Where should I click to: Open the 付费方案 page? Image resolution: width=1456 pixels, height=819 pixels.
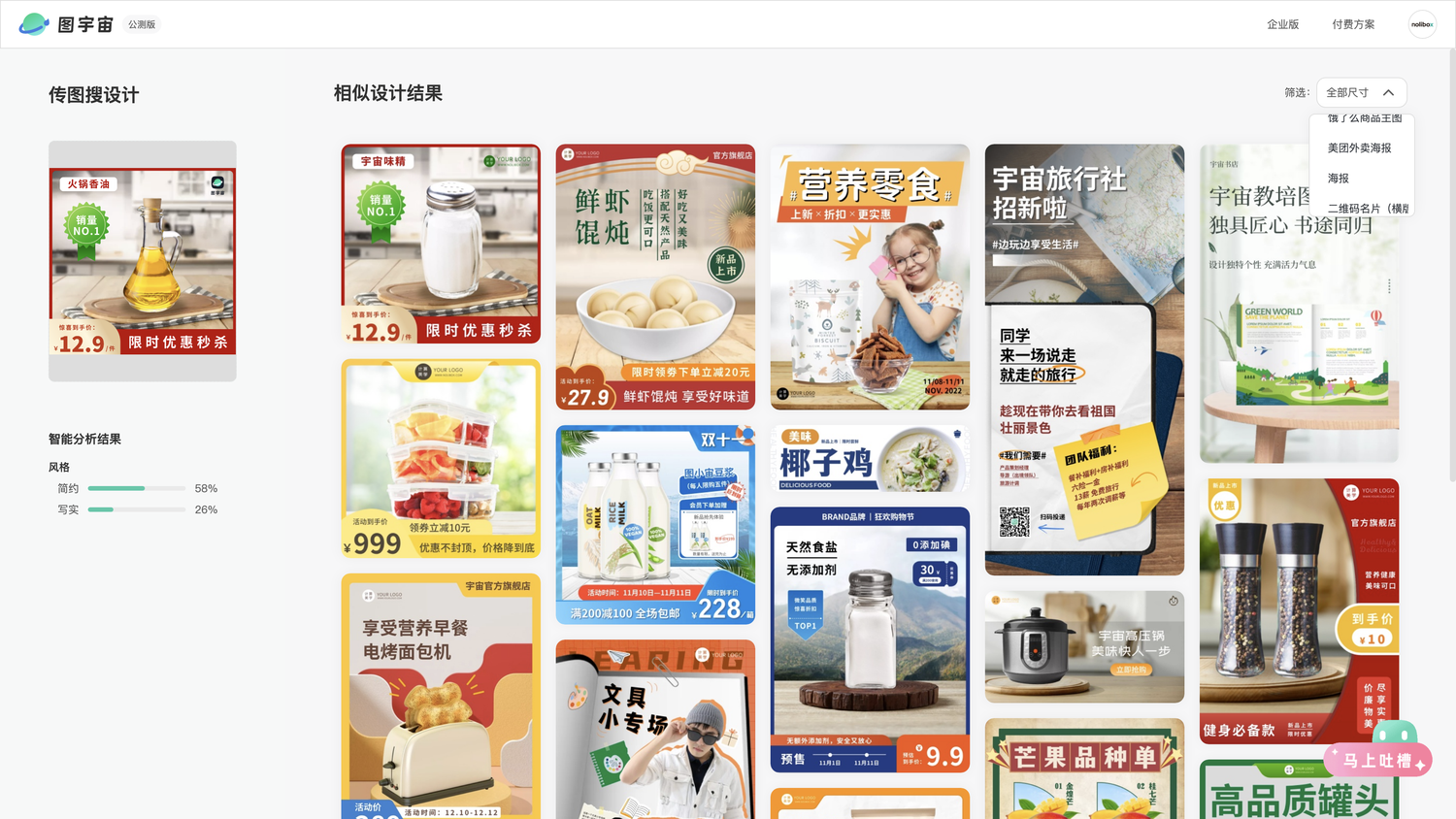pos(1352,24)
